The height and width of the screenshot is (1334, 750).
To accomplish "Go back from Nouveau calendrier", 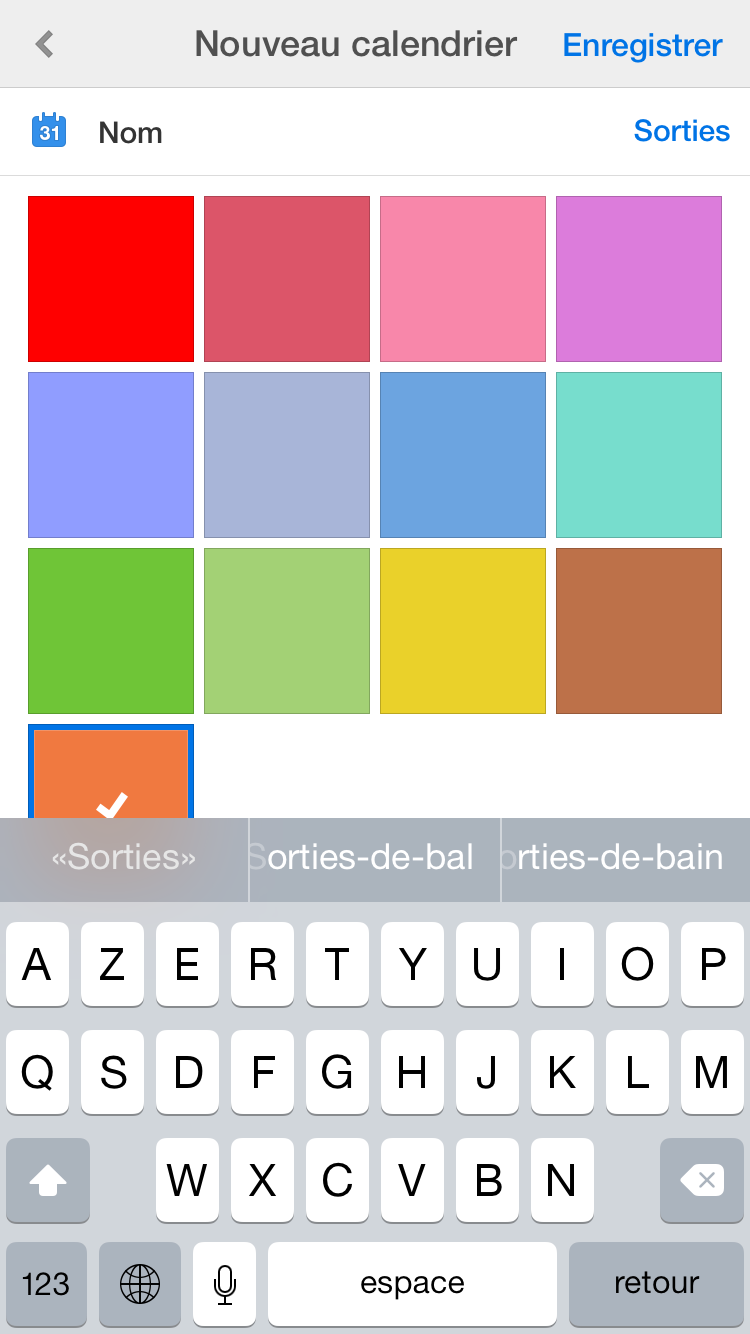I will (x=44, y=44).
